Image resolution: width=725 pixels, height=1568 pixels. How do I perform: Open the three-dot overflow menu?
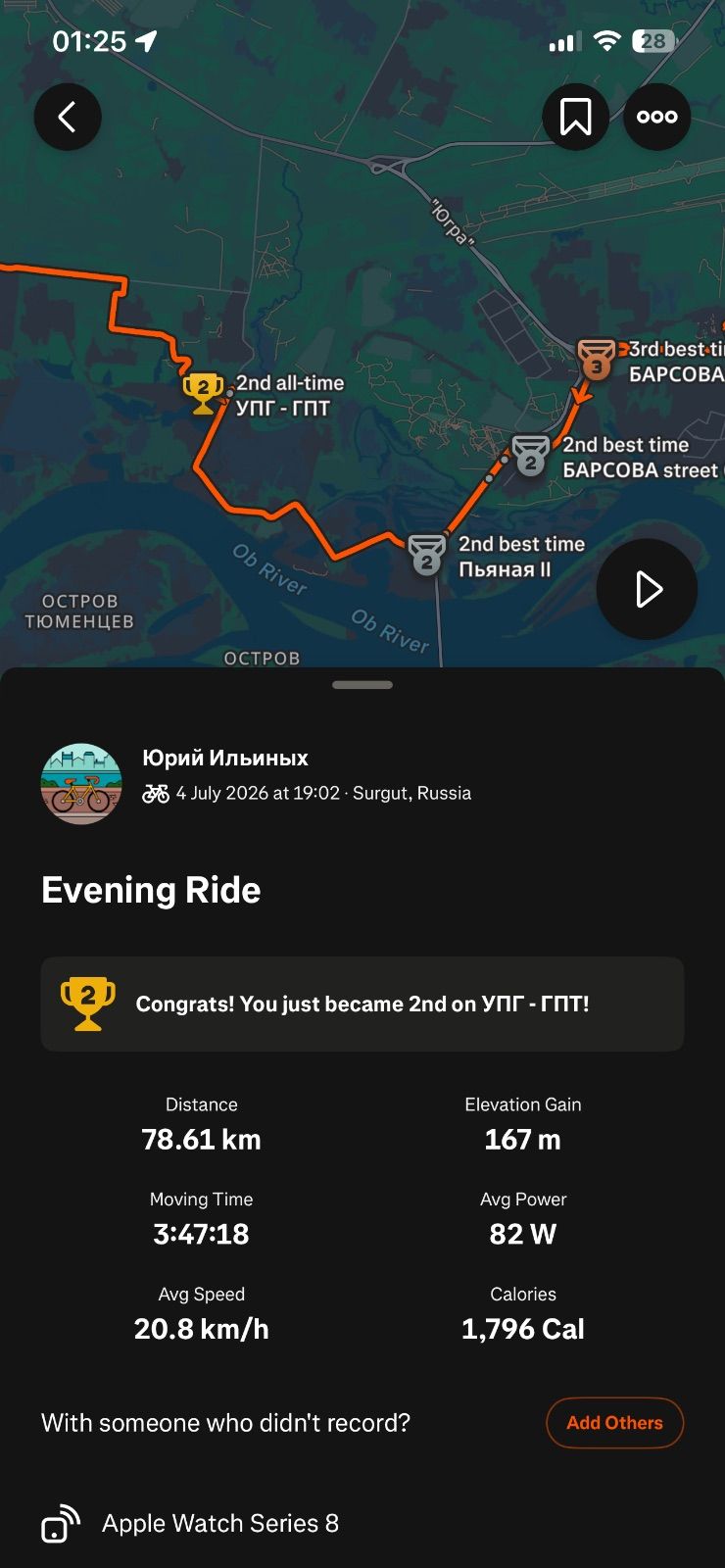657,118
